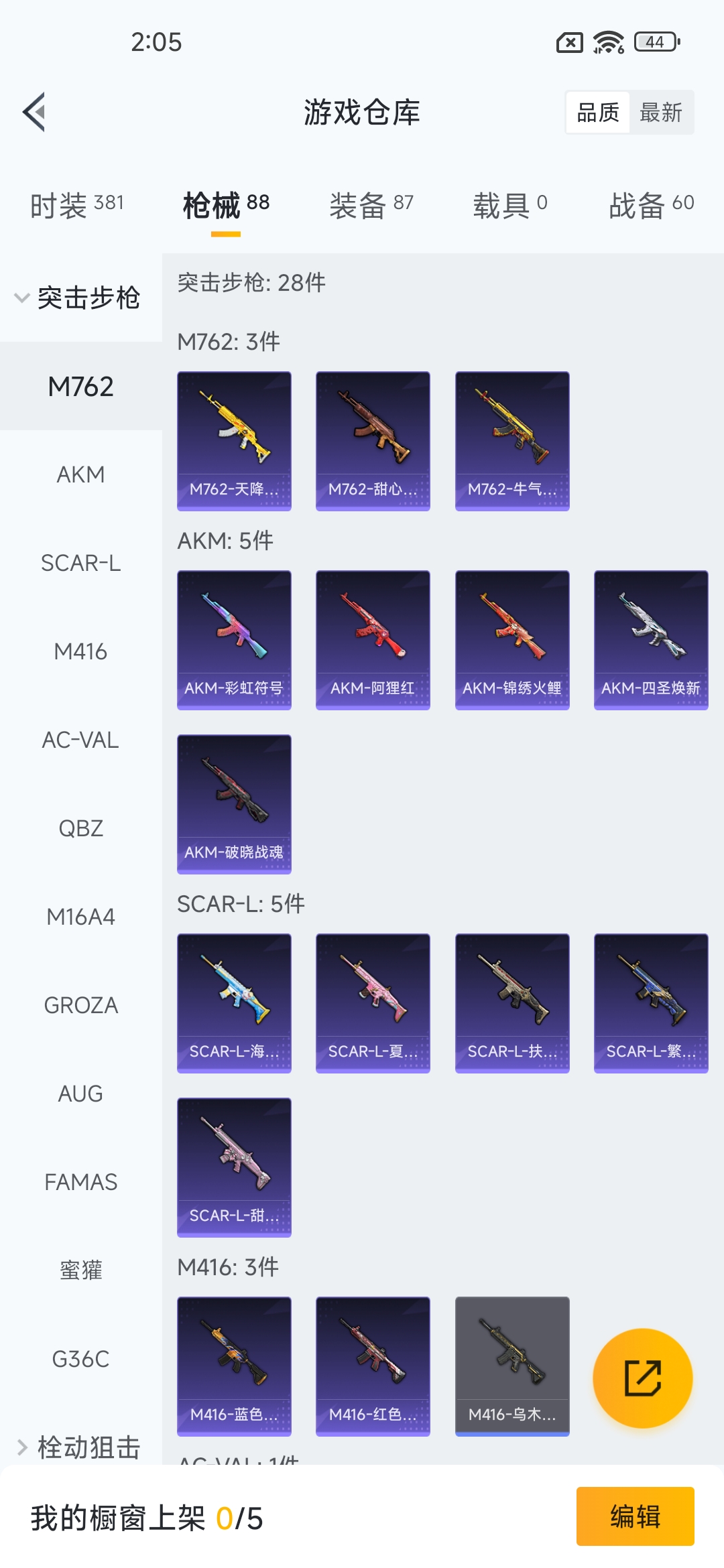Select 蜜獾 in the sidebar
Screen dimensions: 724x1568
click(80, 1270)
